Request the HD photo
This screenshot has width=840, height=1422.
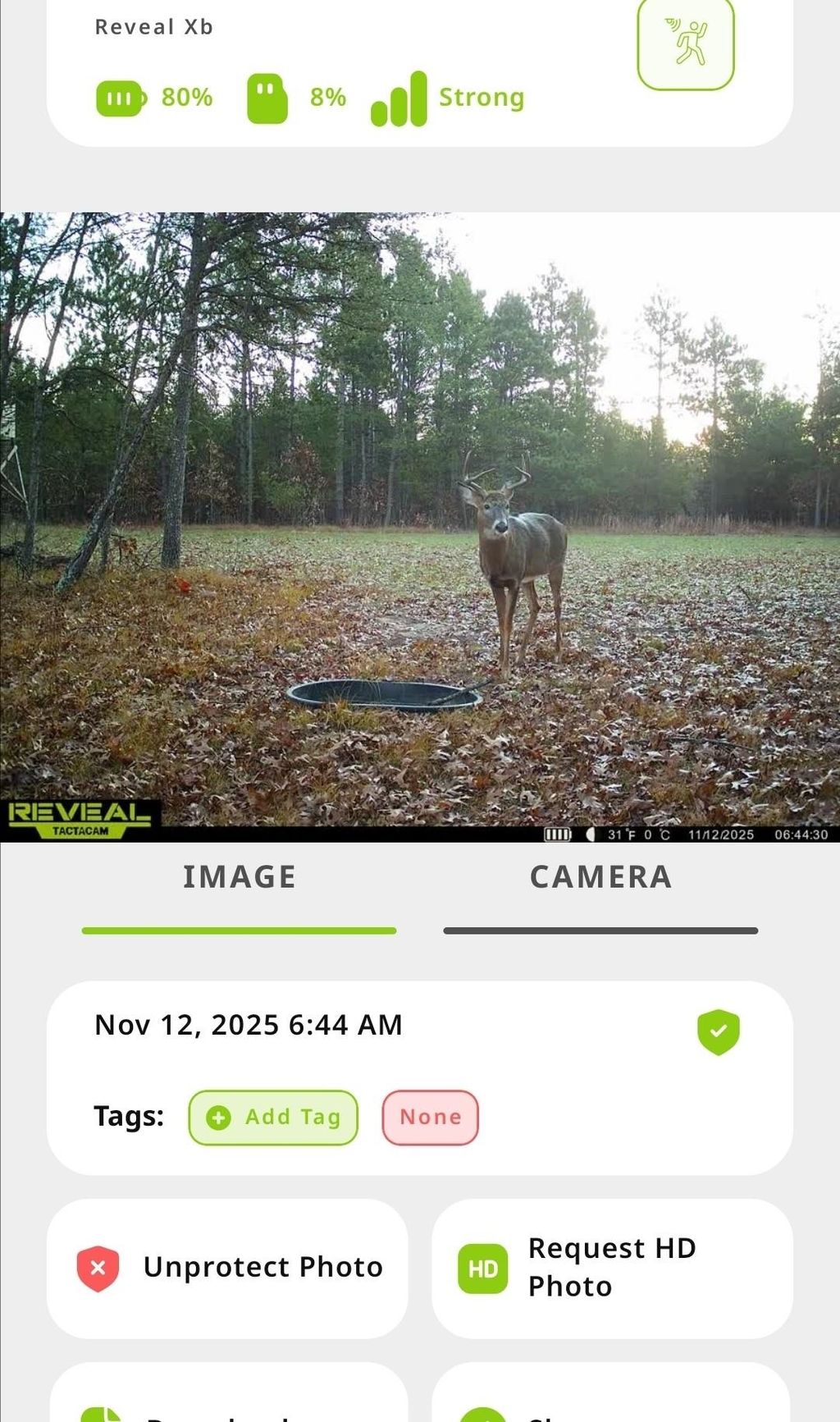pyautogui.click(x=612, y=1269)
